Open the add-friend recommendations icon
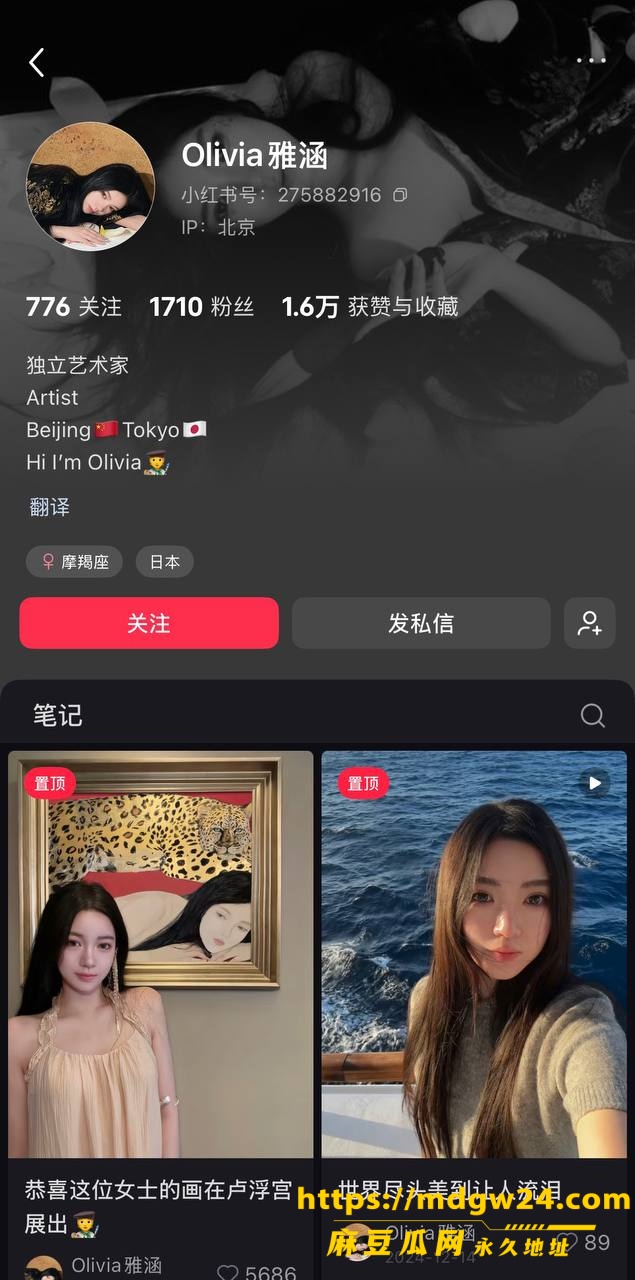The height and width of the screenshot is (1280, 635). click(590, 623)
